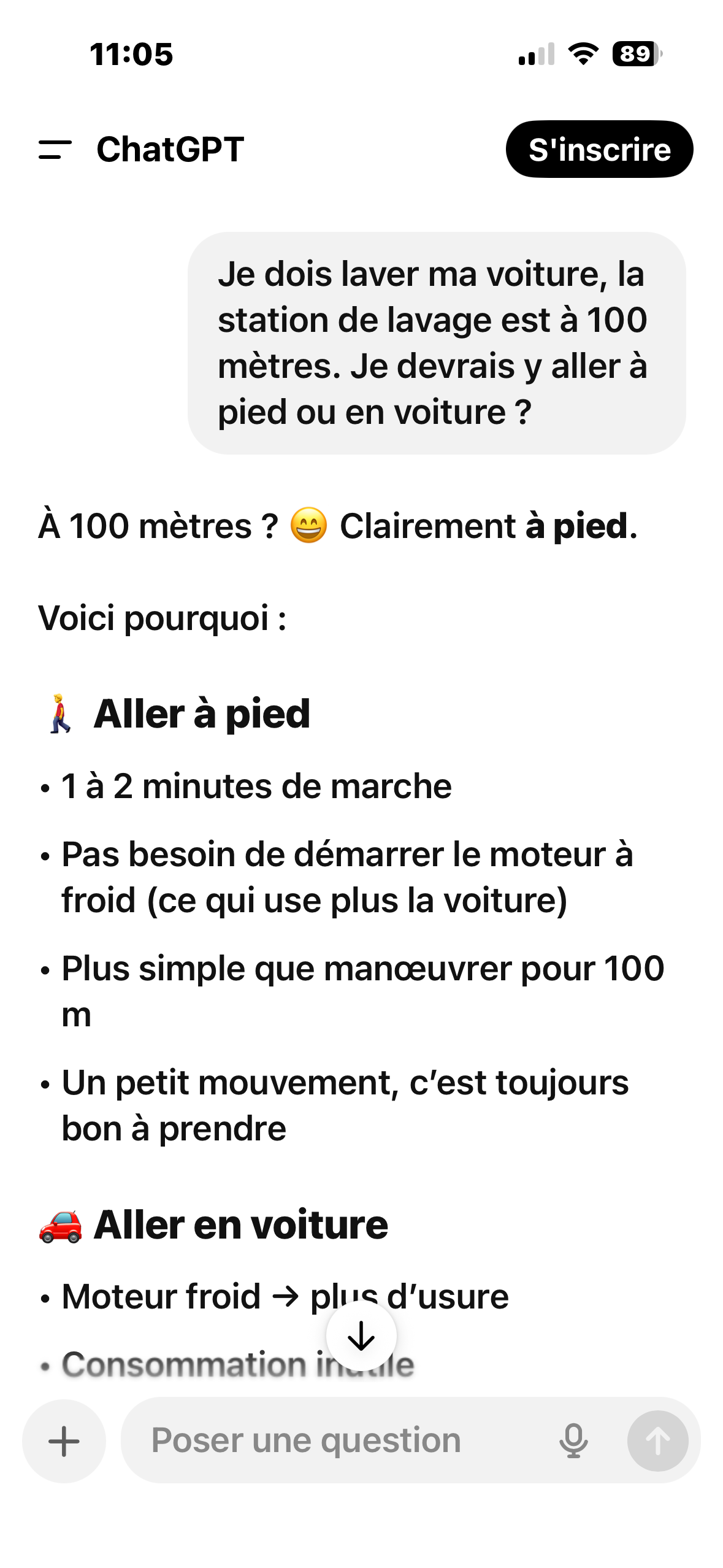This screenshot has height=1568, width=723.
Task: Open the sidebar menu
Action: tap(55, 150)
